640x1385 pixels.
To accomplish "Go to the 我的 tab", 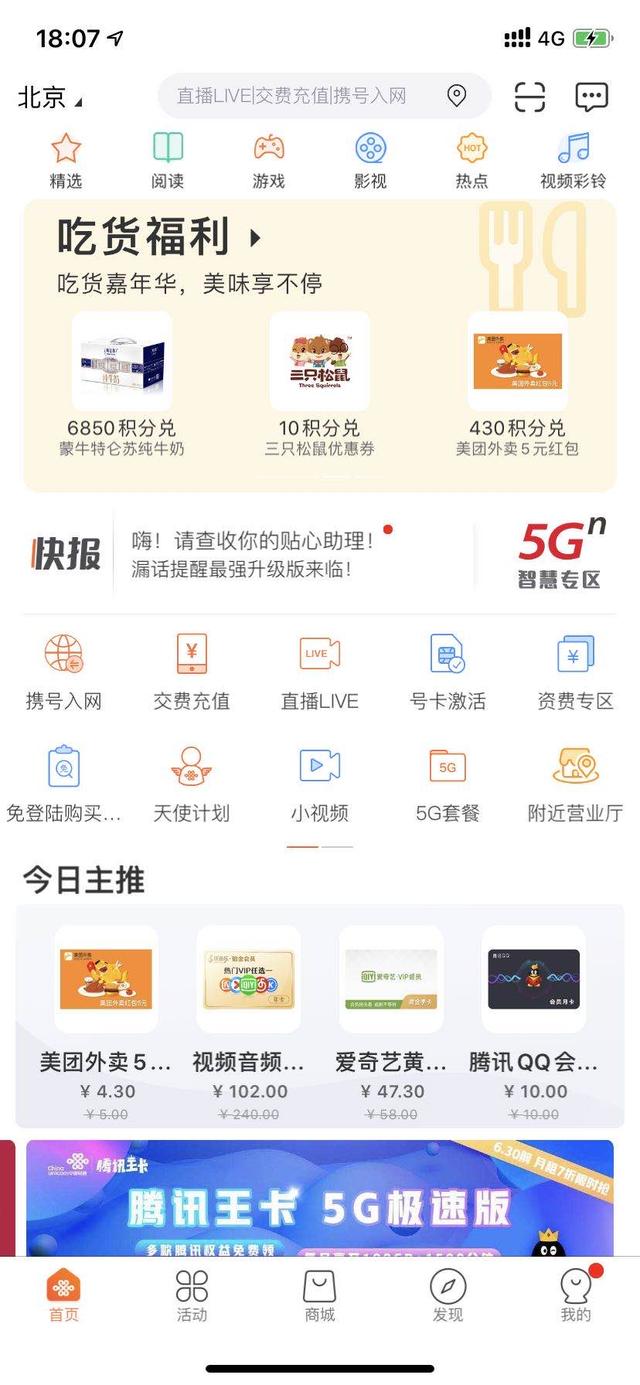I will pos(576,1296).
